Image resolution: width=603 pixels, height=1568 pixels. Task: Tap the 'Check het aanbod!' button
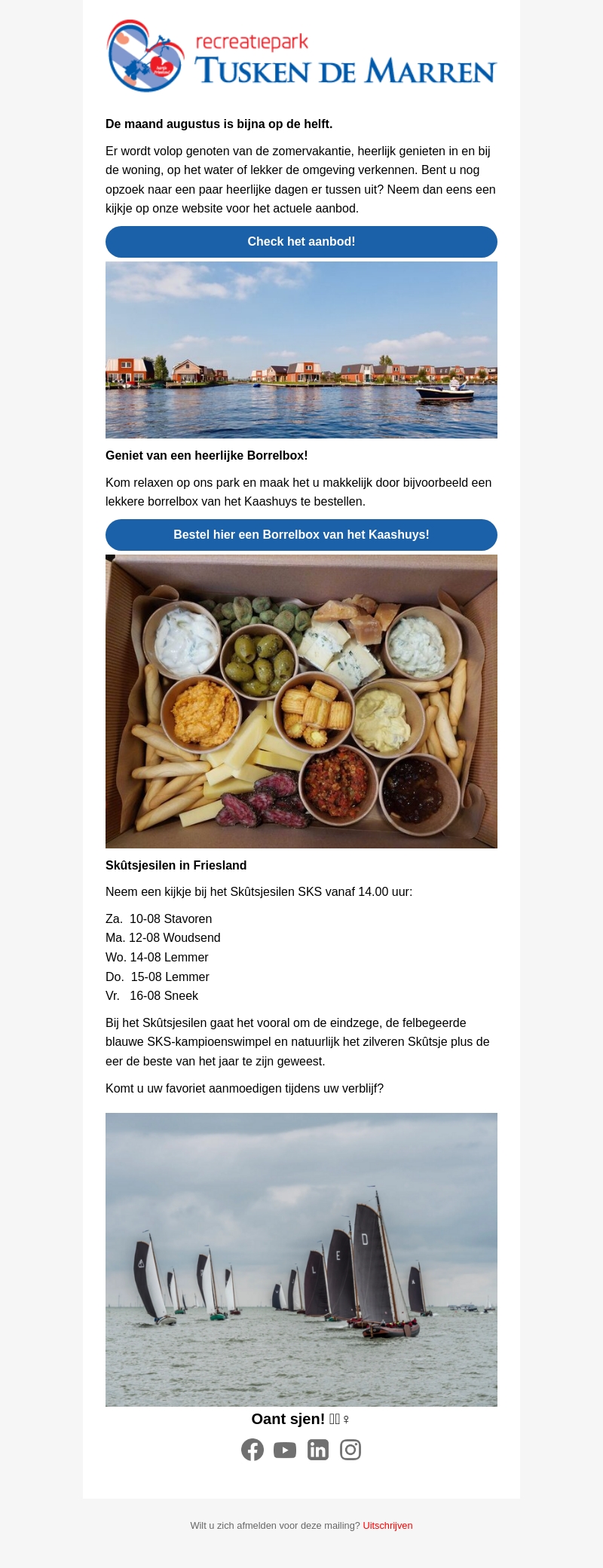[x=301, y=242]
